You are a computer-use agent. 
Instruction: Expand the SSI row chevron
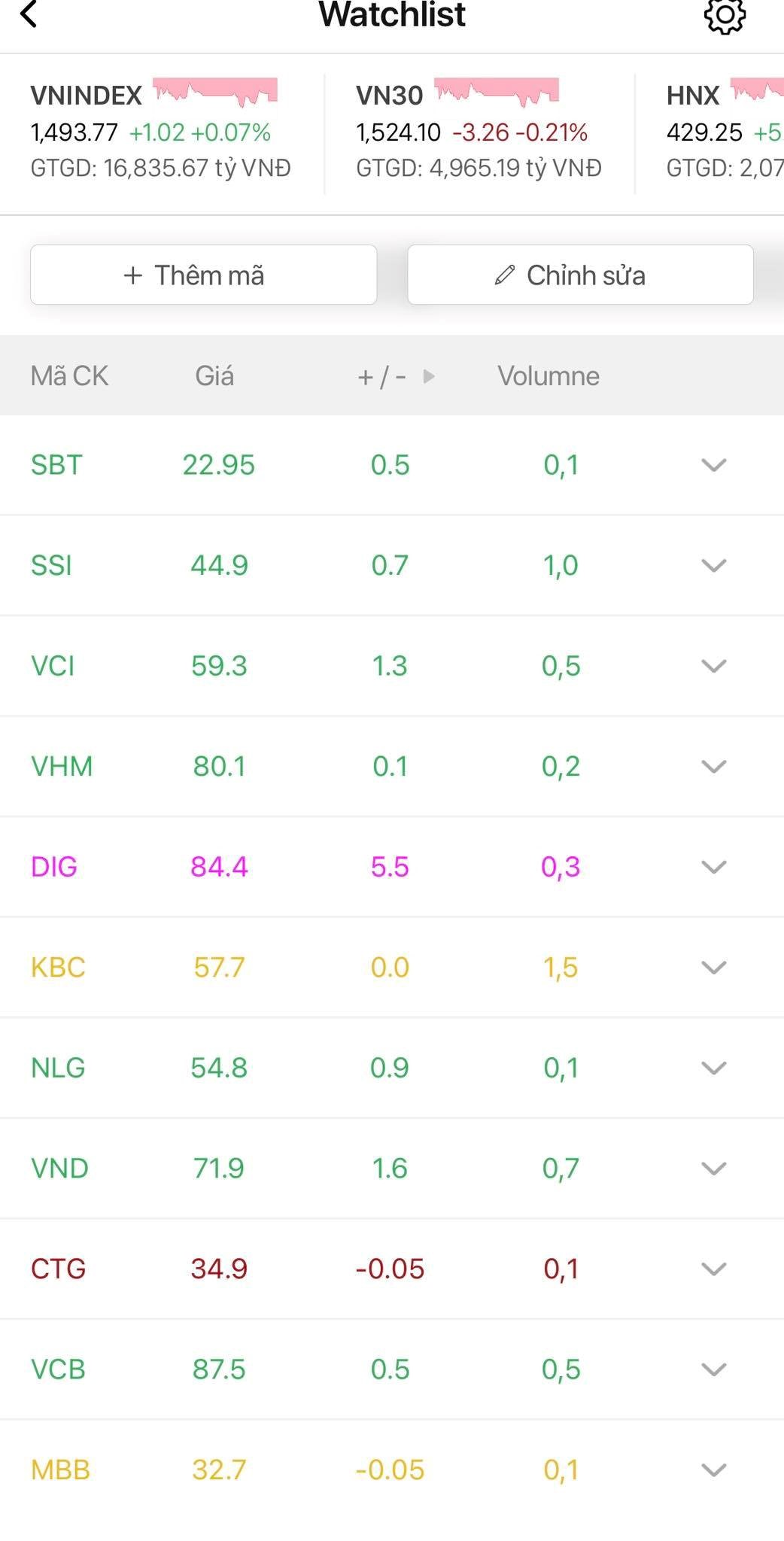(x=713, y=565)
